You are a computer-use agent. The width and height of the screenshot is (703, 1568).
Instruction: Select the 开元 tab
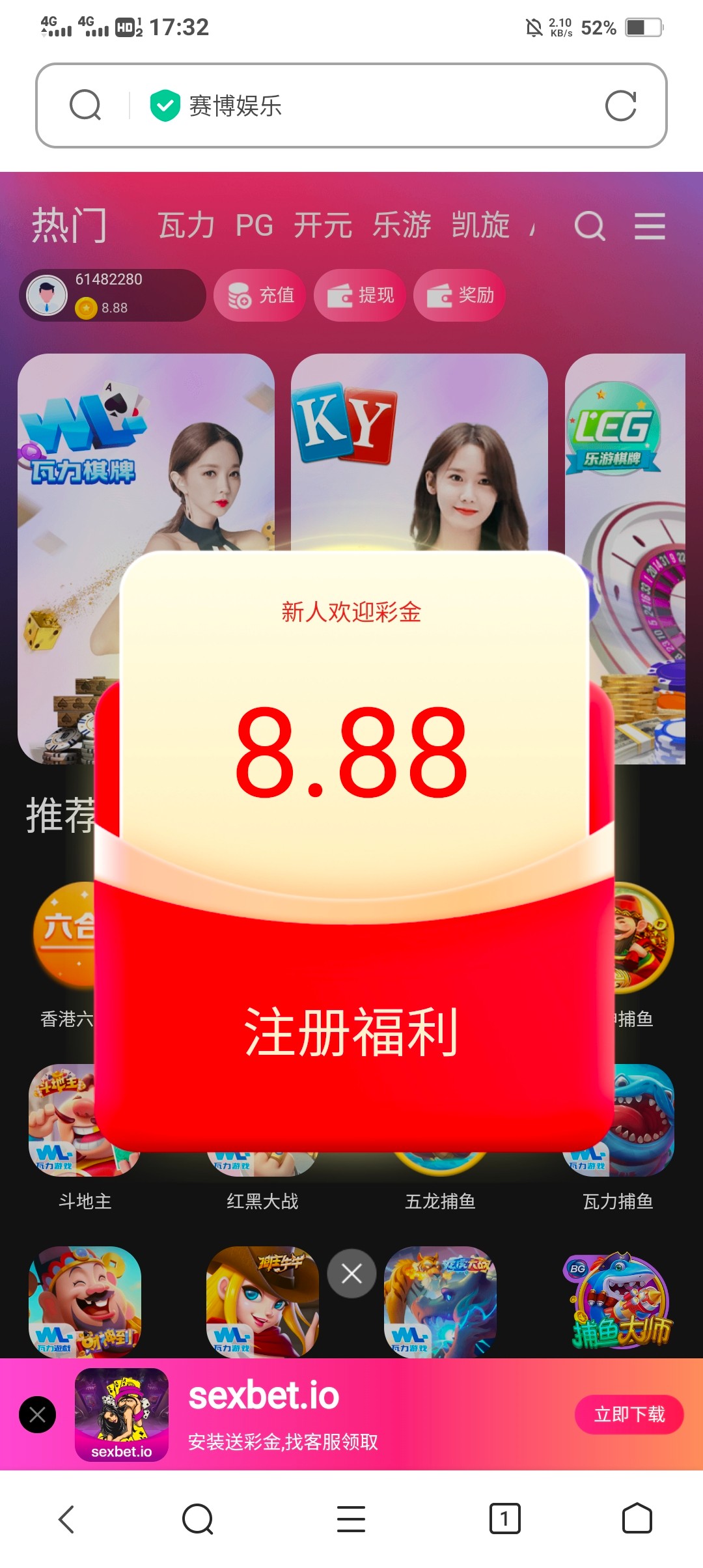323,226
